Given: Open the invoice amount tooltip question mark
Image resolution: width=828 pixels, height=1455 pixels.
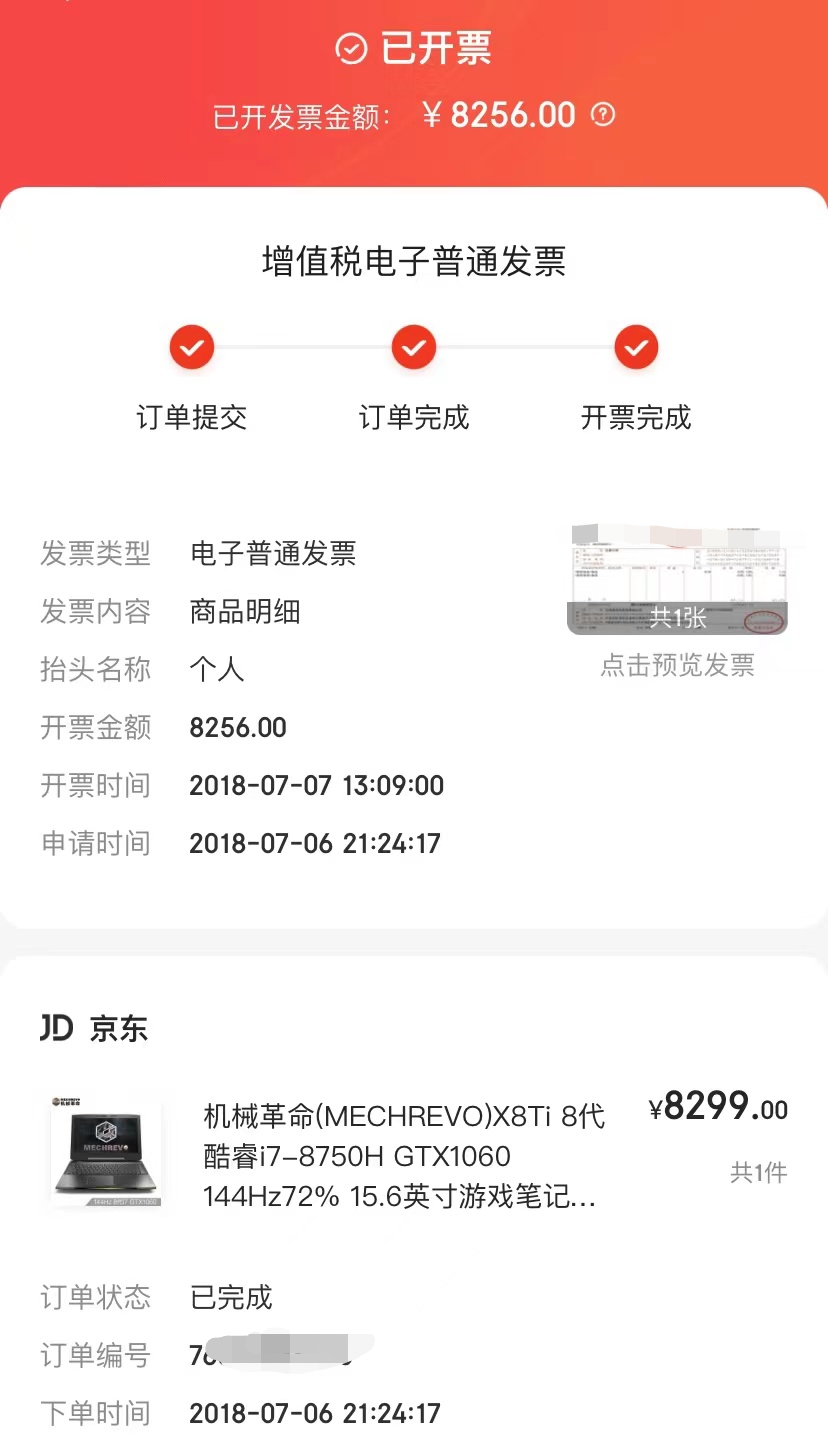Looking at the screenshot, I should coord(601,116).
